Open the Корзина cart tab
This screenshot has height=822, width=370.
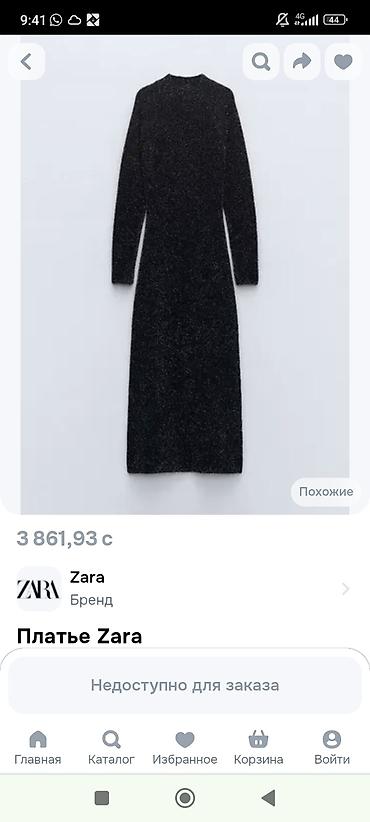point(258,748)
